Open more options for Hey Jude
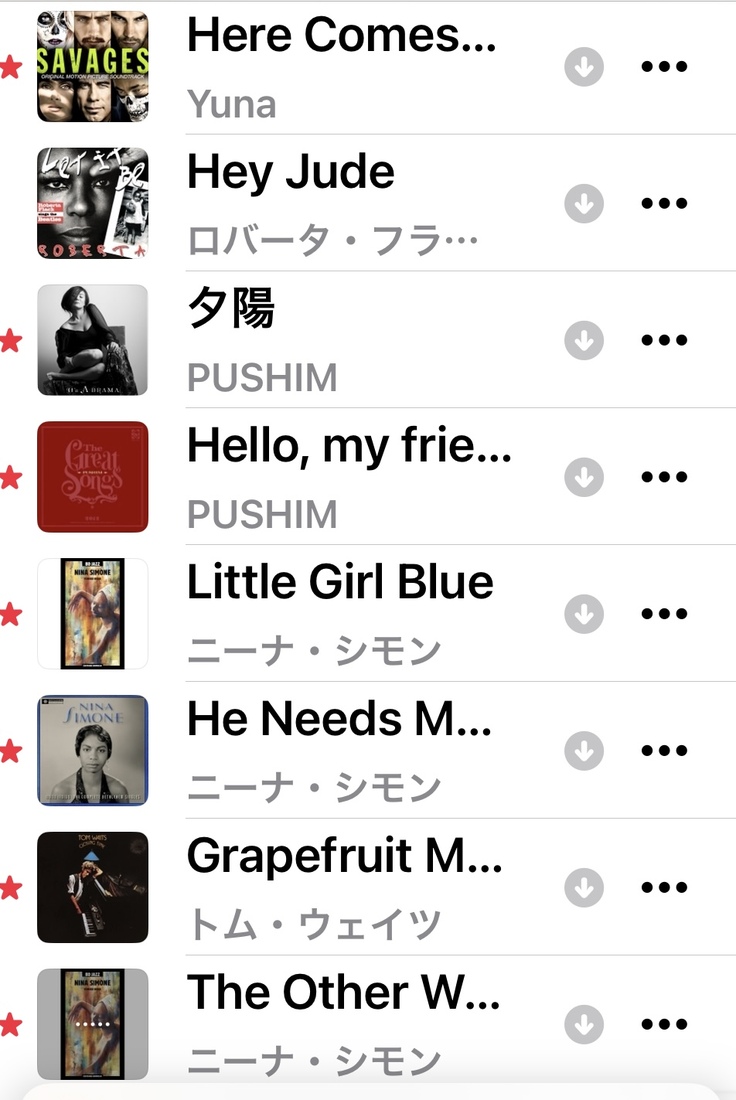This screenshot has width=736, height=1100. (664, 204)
